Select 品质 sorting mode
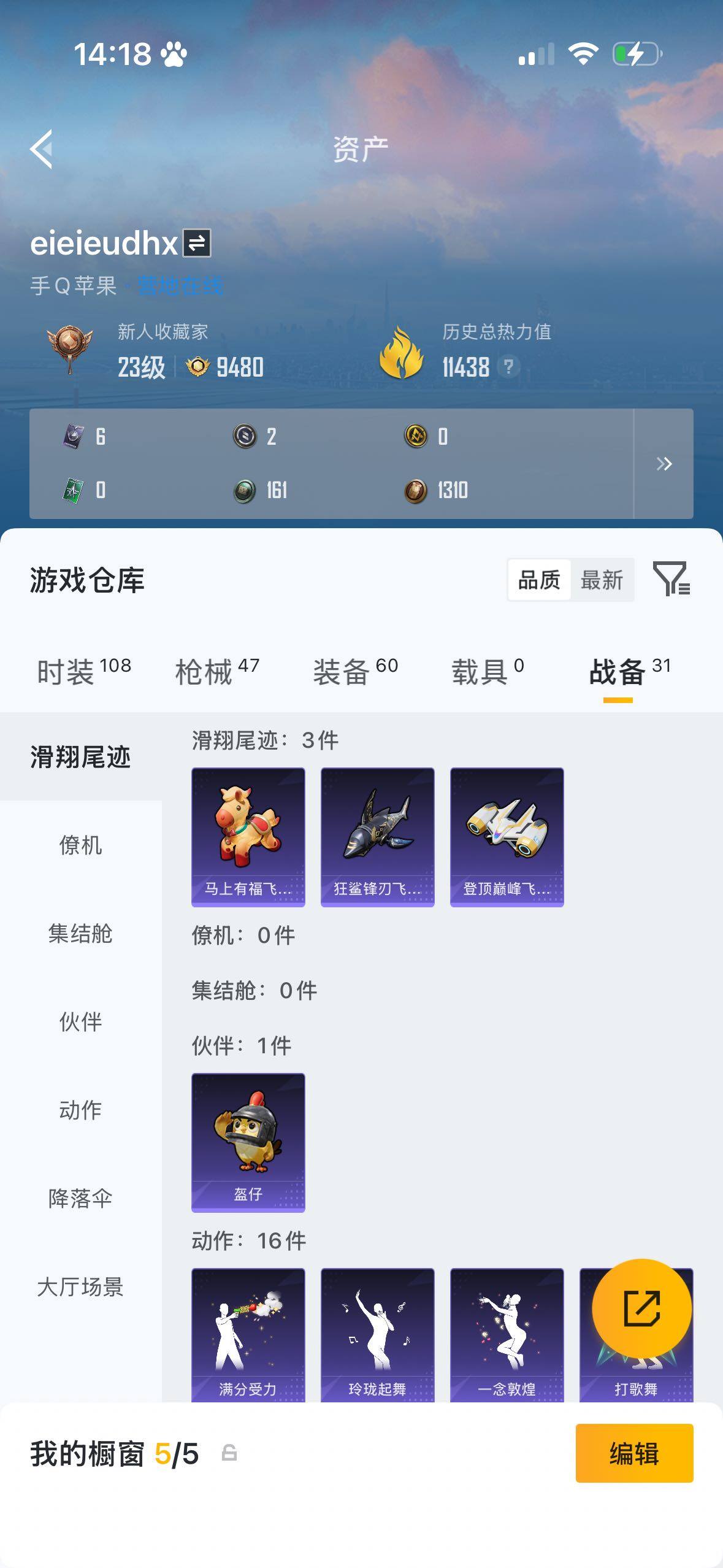Viewport: 723px width, 1568px height. pos(539,579)
